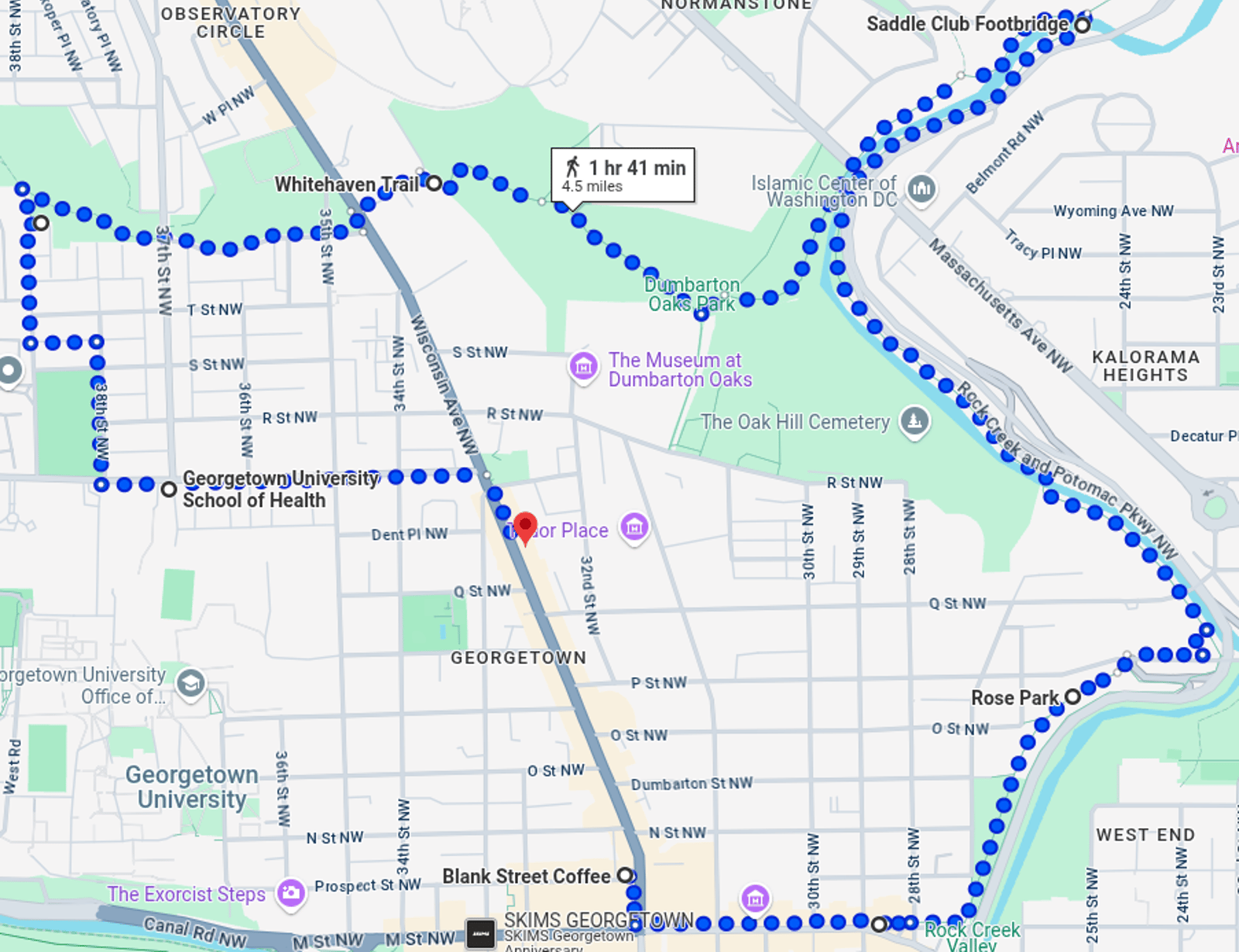
Task: Tap Georgetown University School of Health waypoint
Action: [169, 489]
